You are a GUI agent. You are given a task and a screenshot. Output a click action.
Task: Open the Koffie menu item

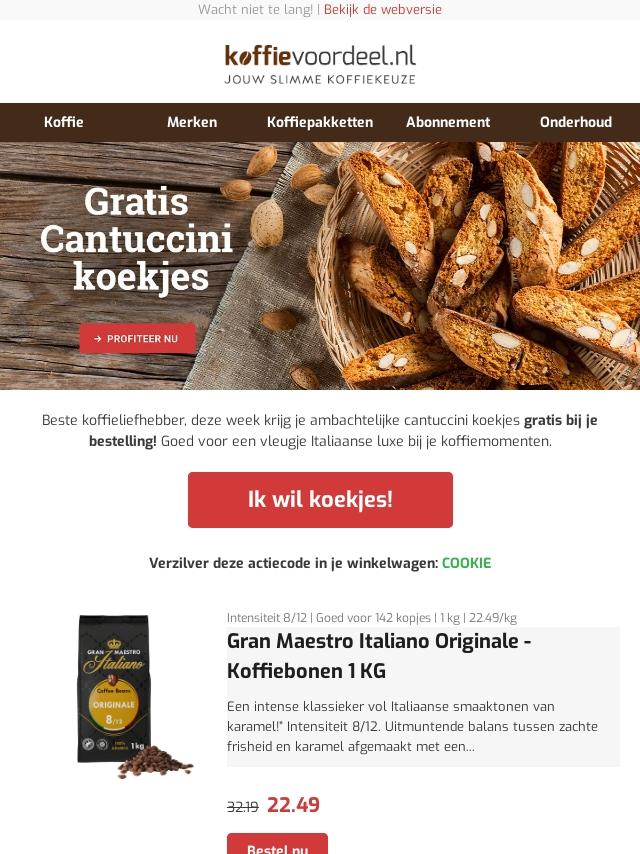coord(64,122)
